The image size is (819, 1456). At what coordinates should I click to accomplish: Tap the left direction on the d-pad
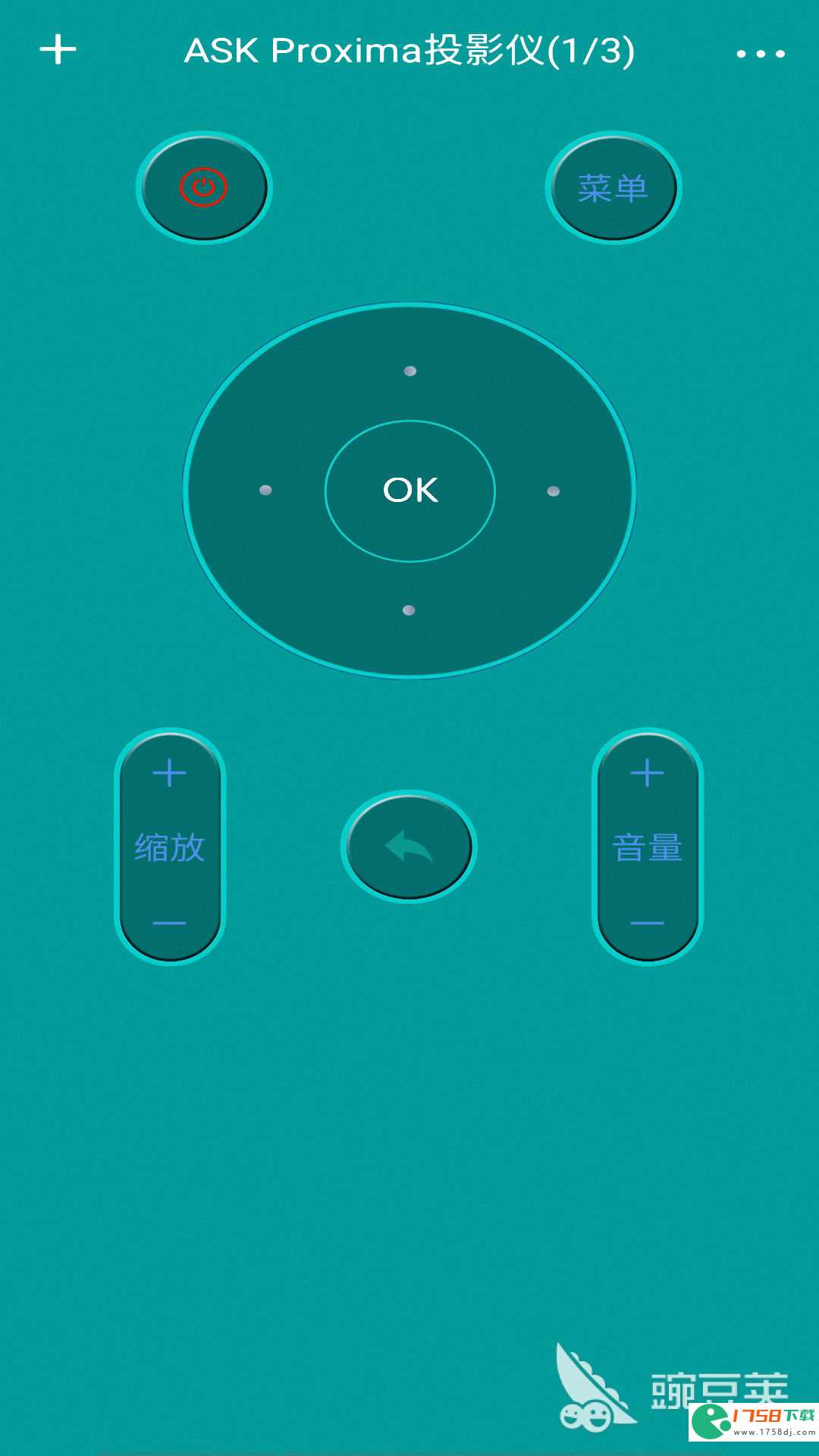click(265, 490)
